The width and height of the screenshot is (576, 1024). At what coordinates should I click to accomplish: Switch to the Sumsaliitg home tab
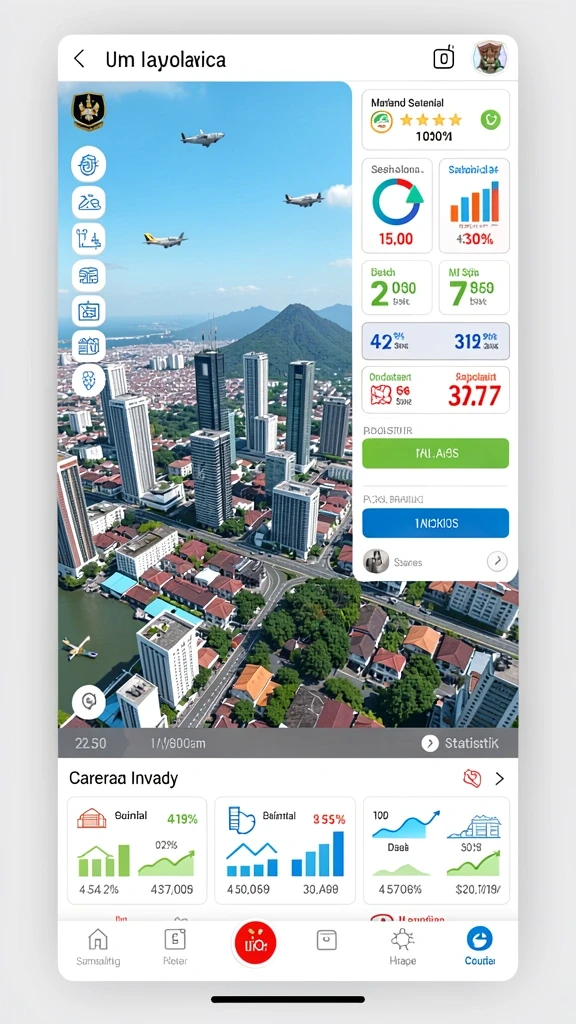(98, 948)
